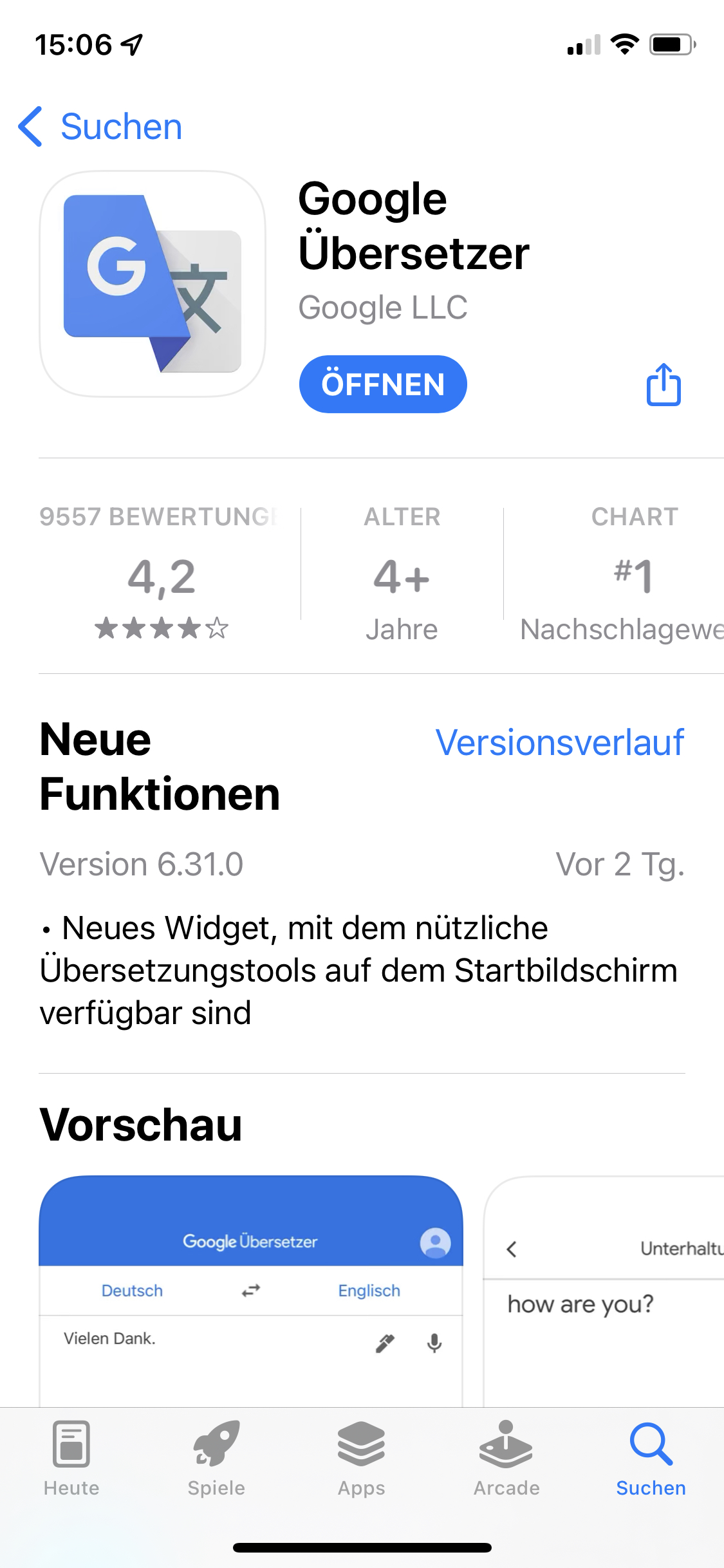Image resolution: width=724 pixels, height=1568 pixels.
Task: Open the second preview screenshot 'how are you?'
Action: click(604, 1291)
